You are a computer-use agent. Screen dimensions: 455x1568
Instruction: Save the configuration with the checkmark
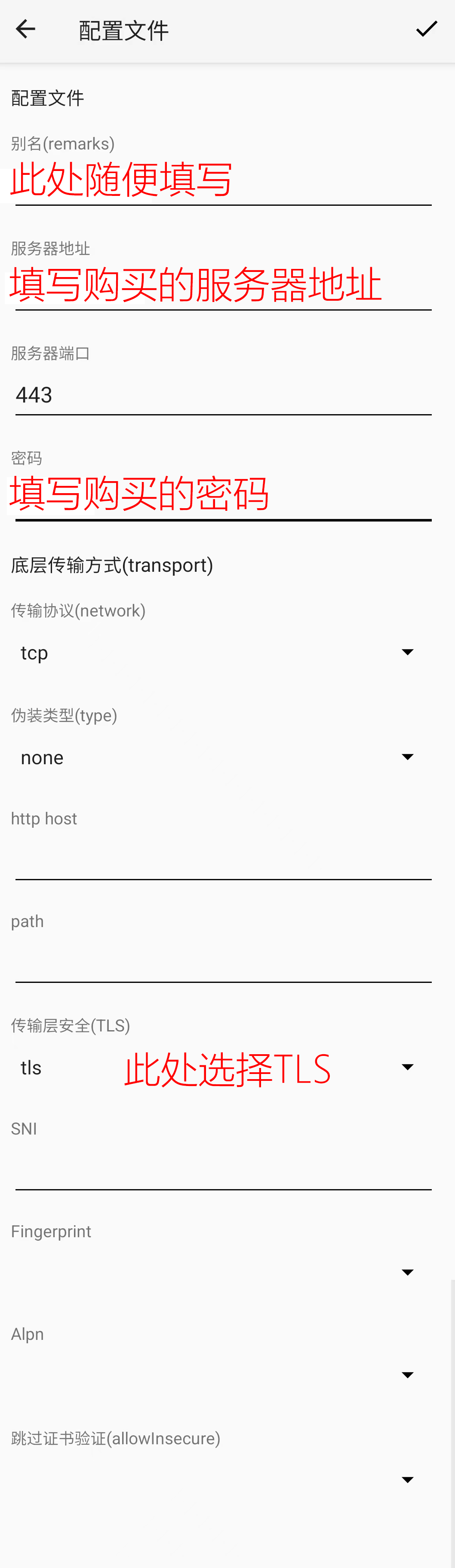coord(426,29)
